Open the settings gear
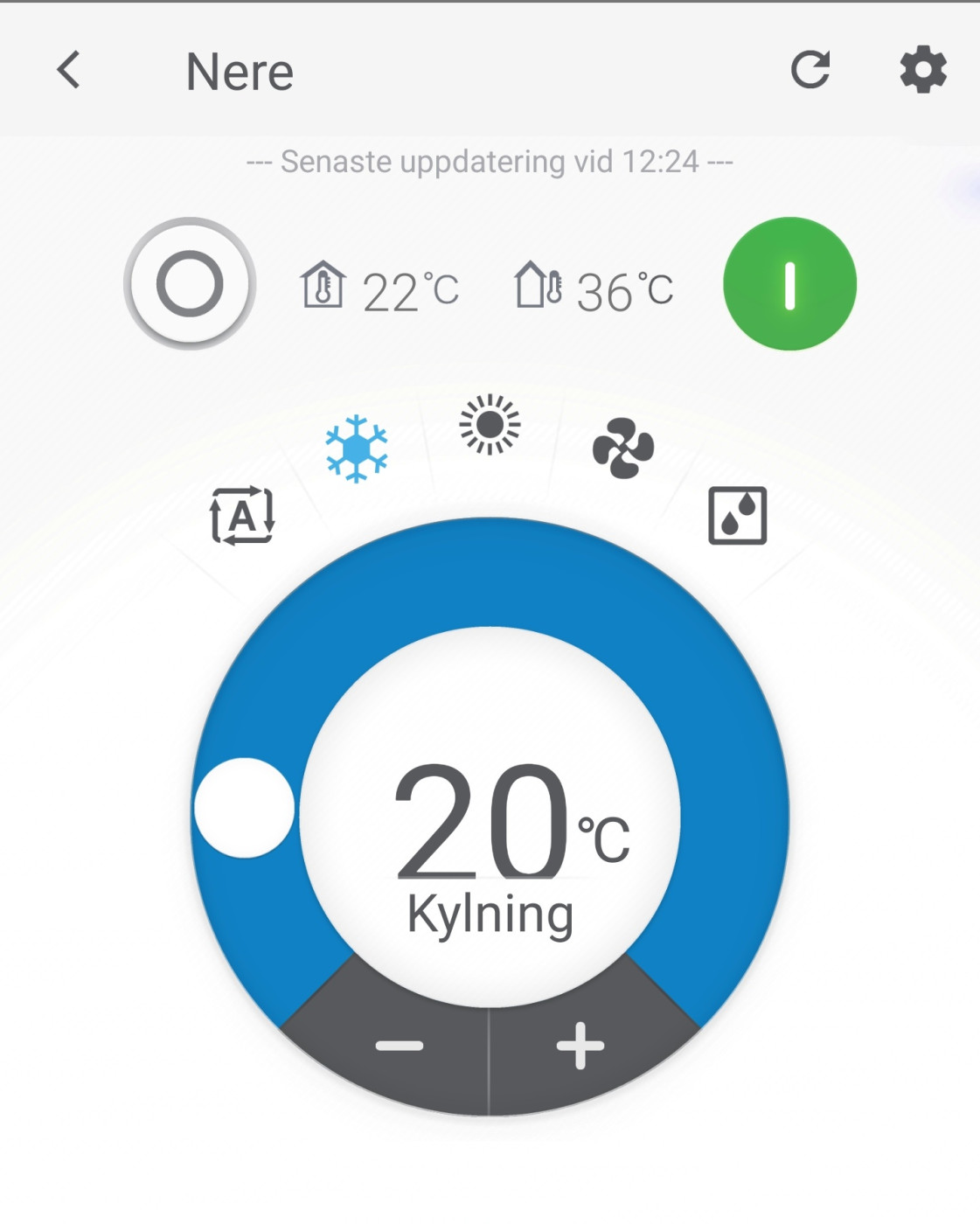Screen dimensions: 980x1224 coord(923,70)
